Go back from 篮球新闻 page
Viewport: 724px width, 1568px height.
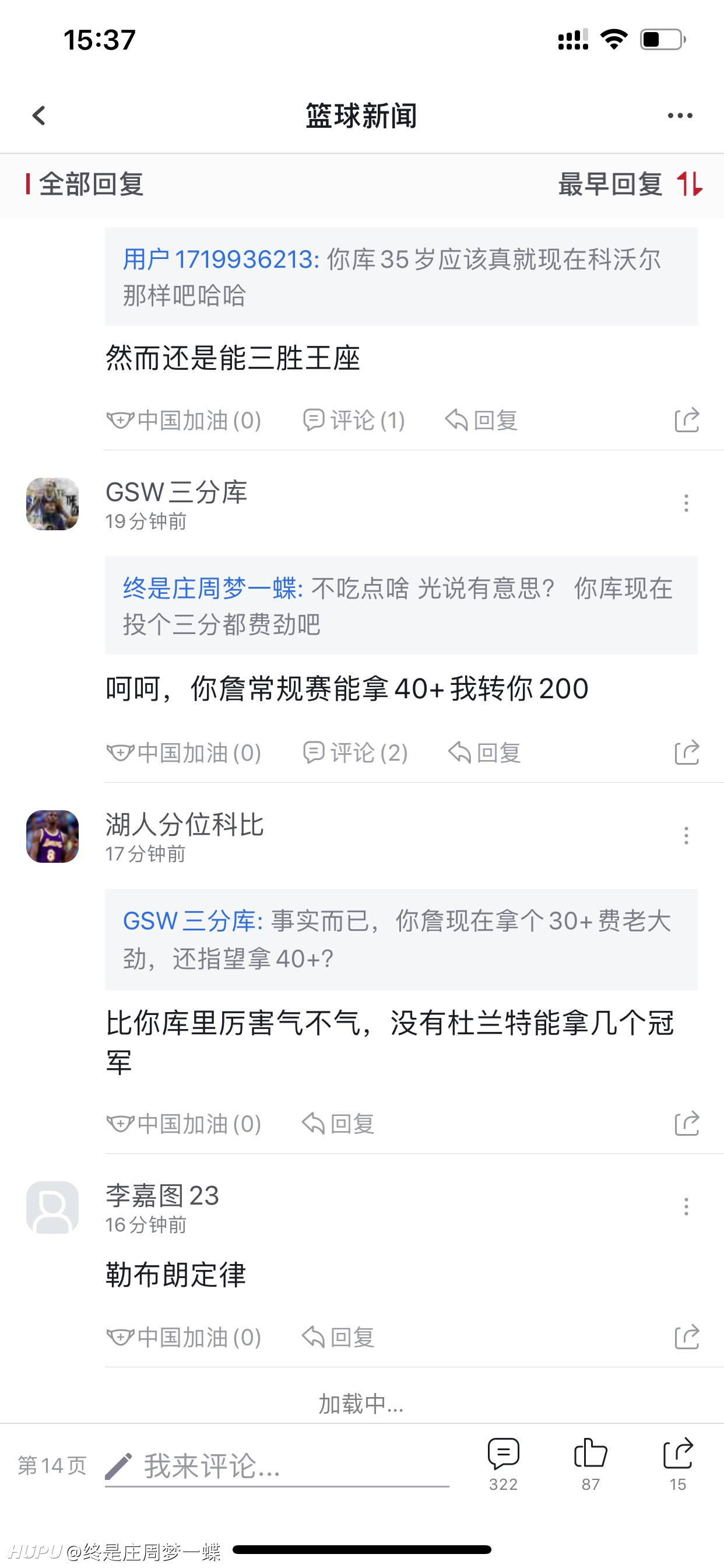pyautogui.click(x=39, y=116)
